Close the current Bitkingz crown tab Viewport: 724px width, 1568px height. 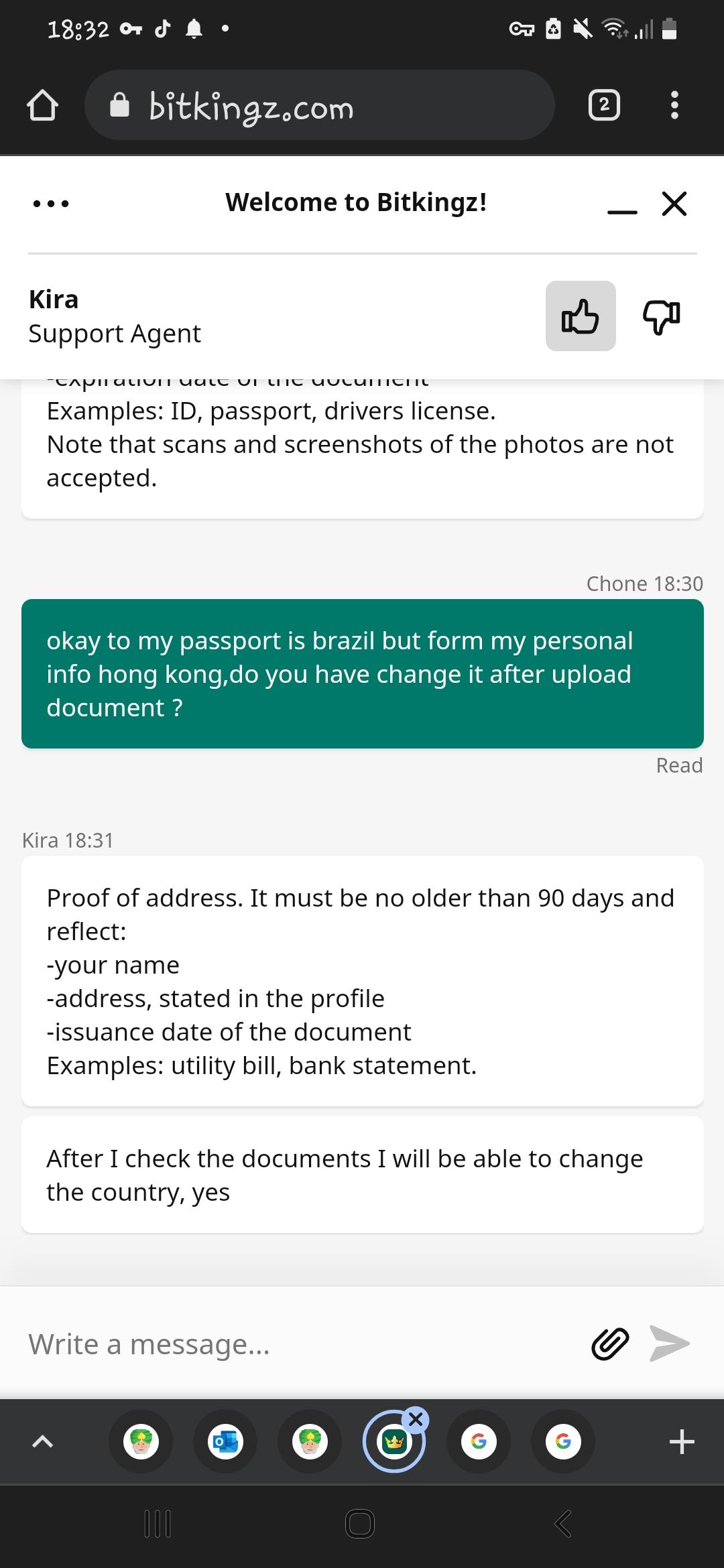(x=416, y=1419)
